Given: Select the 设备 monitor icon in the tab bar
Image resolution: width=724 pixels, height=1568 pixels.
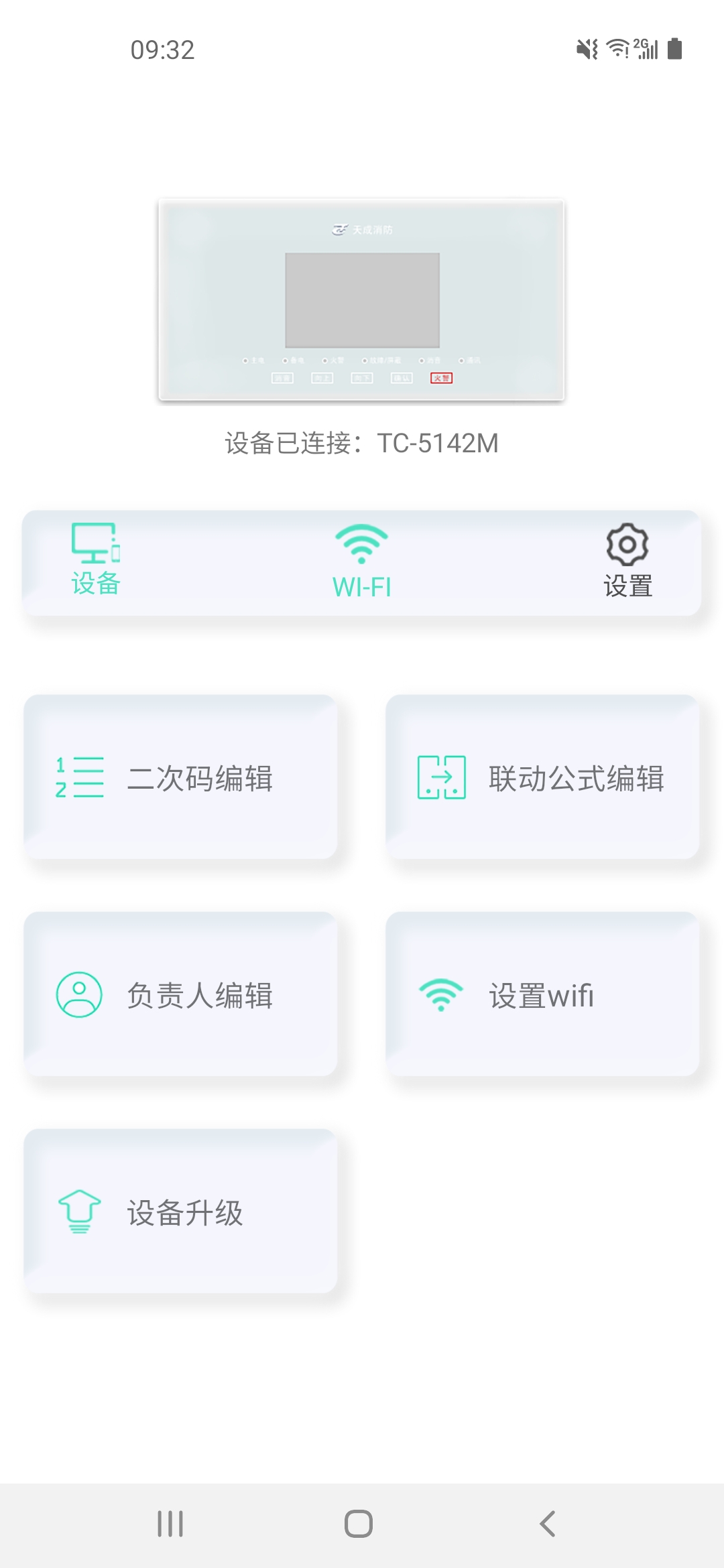Looking at the screenshot, I should pyautogui.click(x=94, y=545).
